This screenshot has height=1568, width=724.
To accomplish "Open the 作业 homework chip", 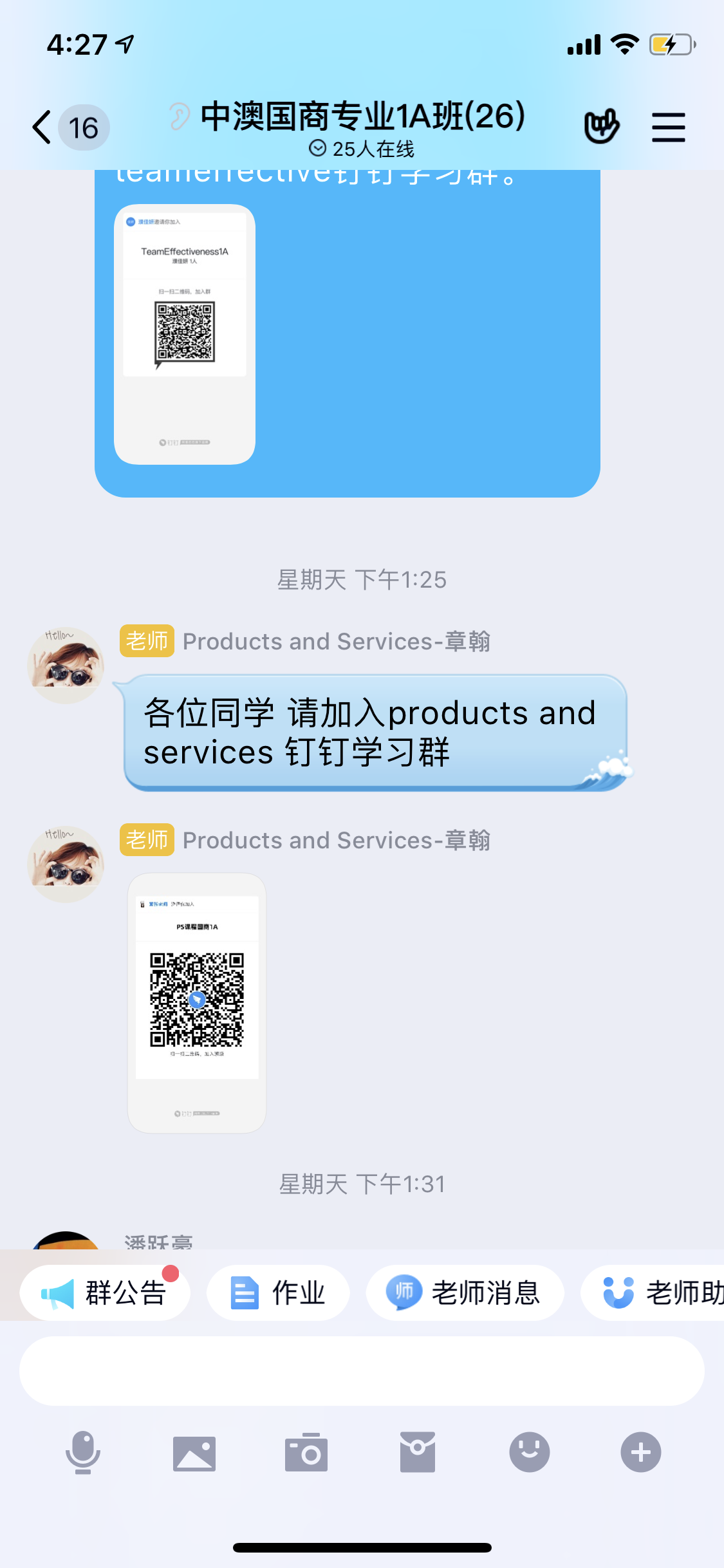I will (x=278, y=1293).
